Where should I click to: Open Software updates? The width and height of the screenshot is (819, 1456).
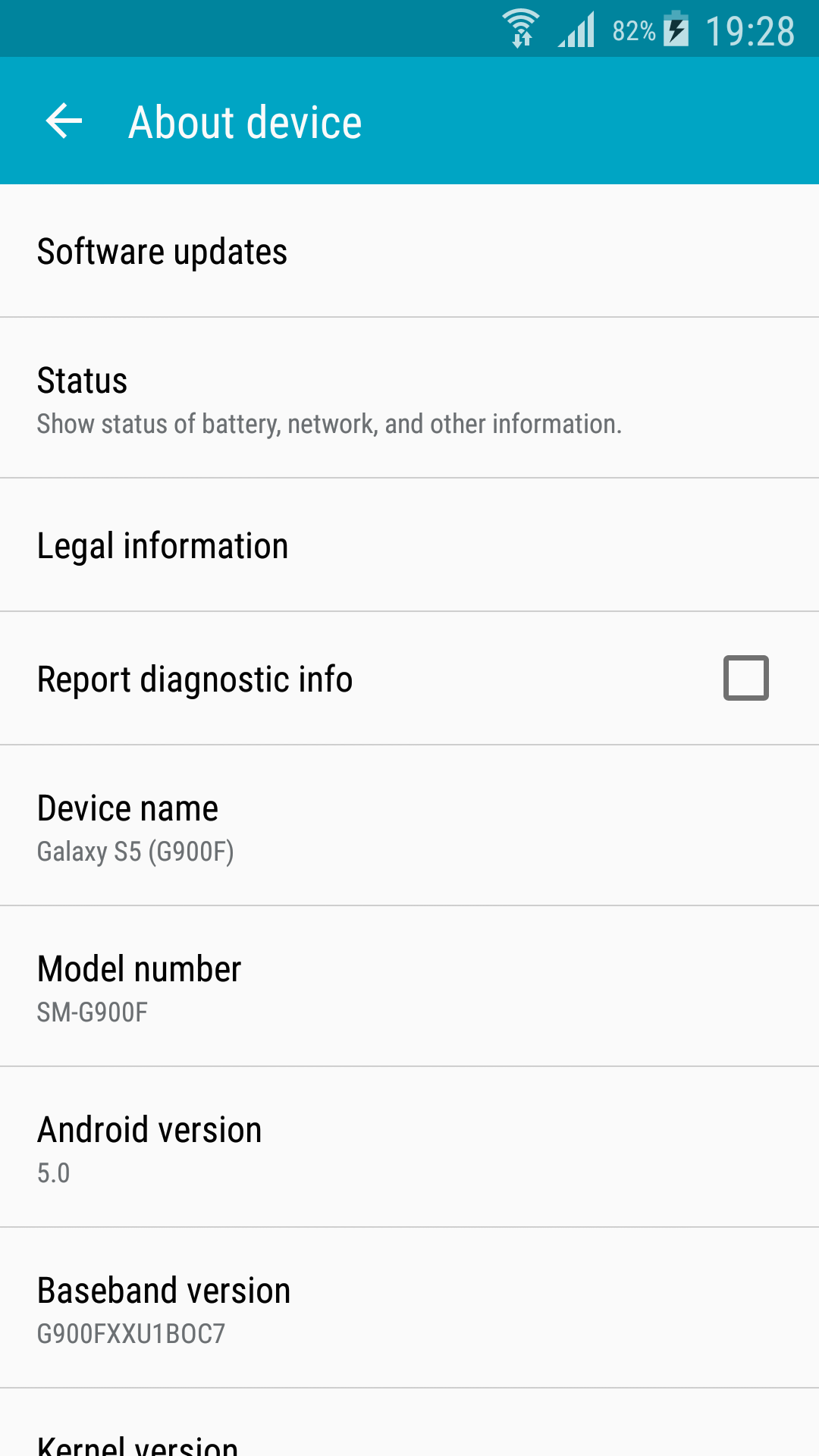[409, 251]
